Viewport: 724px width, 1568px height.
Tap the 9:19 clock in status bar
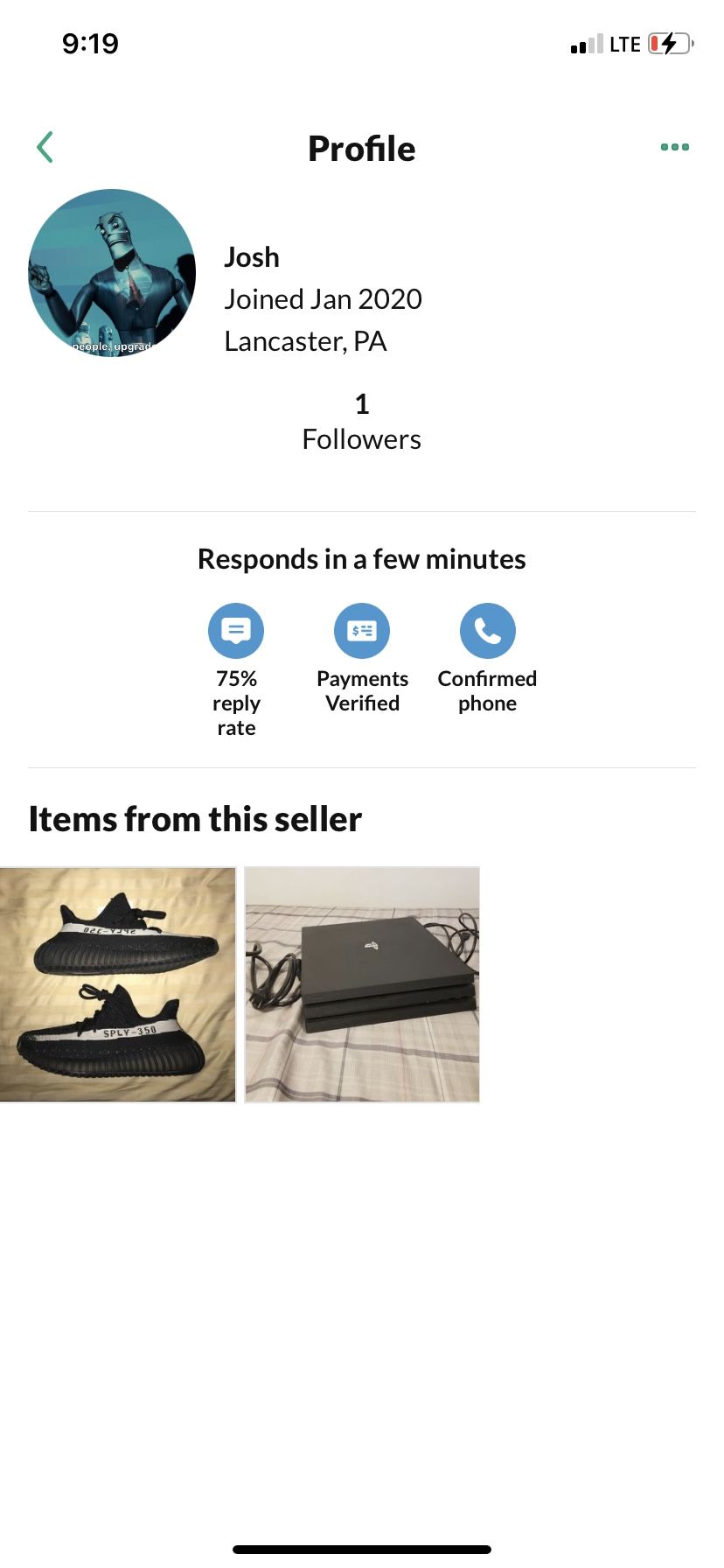(91, 42)
